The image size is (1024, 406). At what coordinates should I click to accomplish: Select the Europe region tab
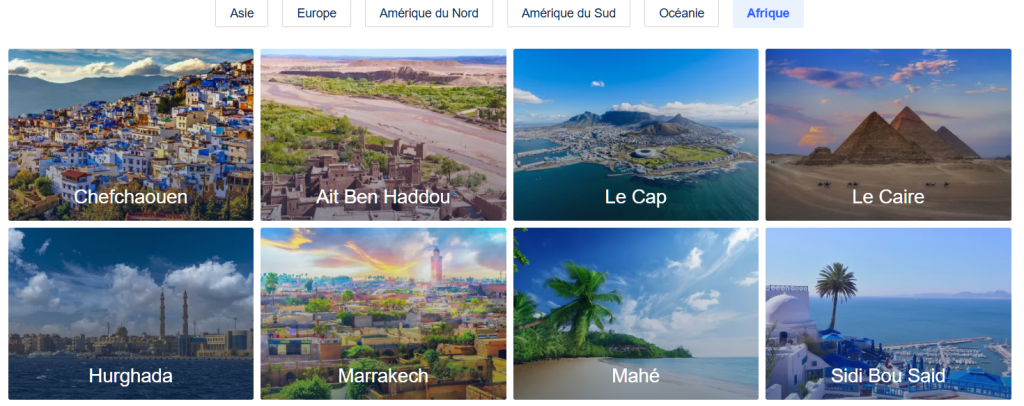pyautogui.click(x=316, y=14)
